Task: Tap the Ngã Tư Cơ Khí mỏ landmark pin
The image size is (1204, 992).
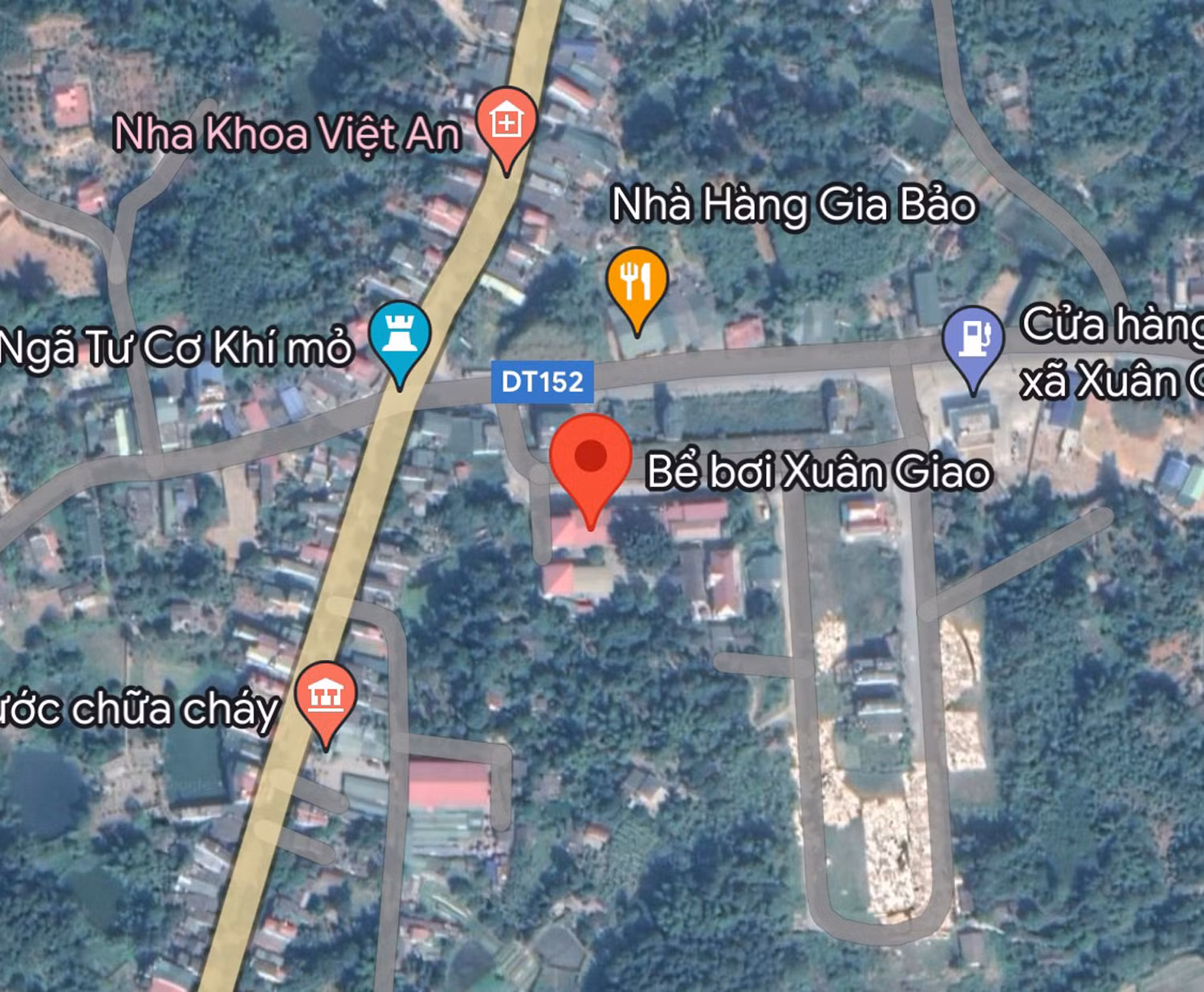Action: tap(399, 338)
